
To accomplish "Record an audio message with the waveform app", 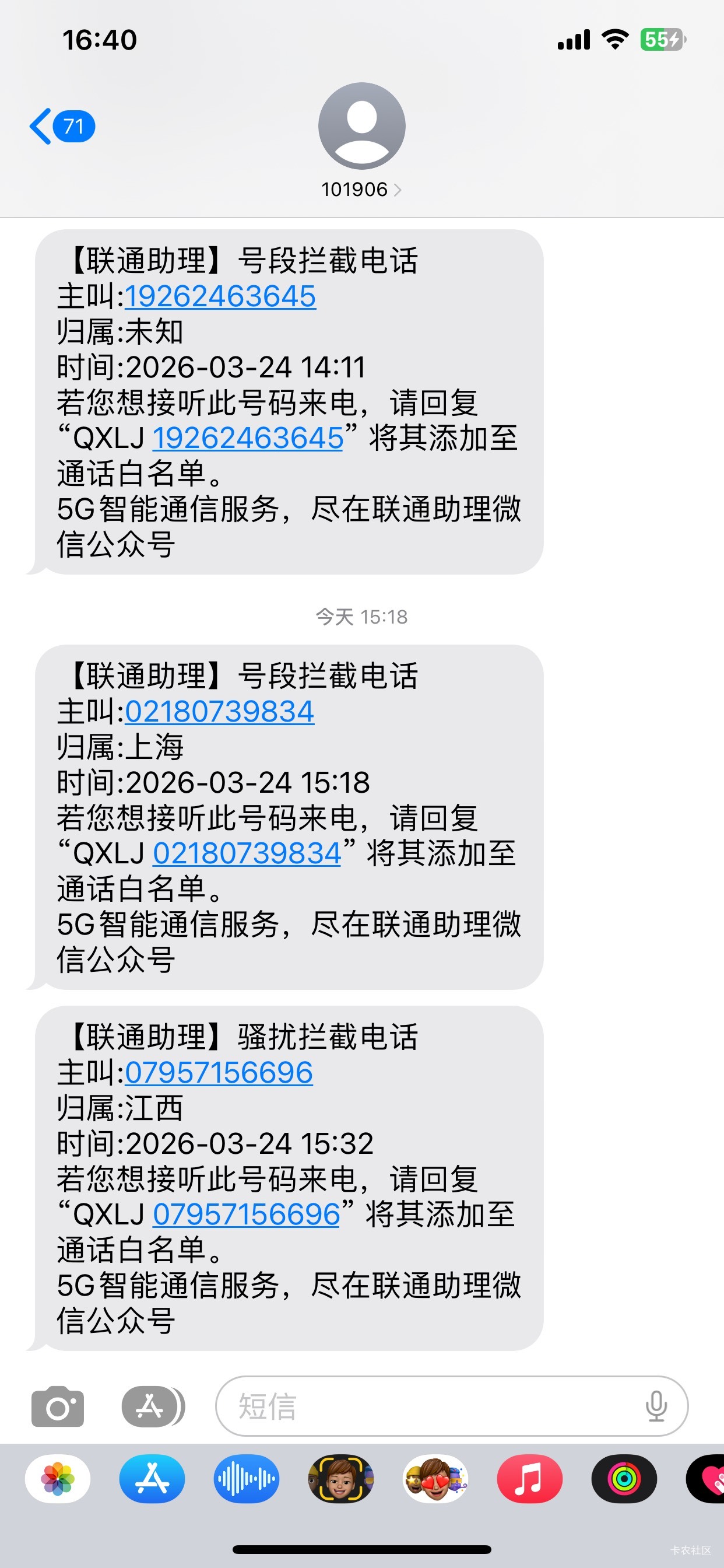I will tap(247, 1479).
